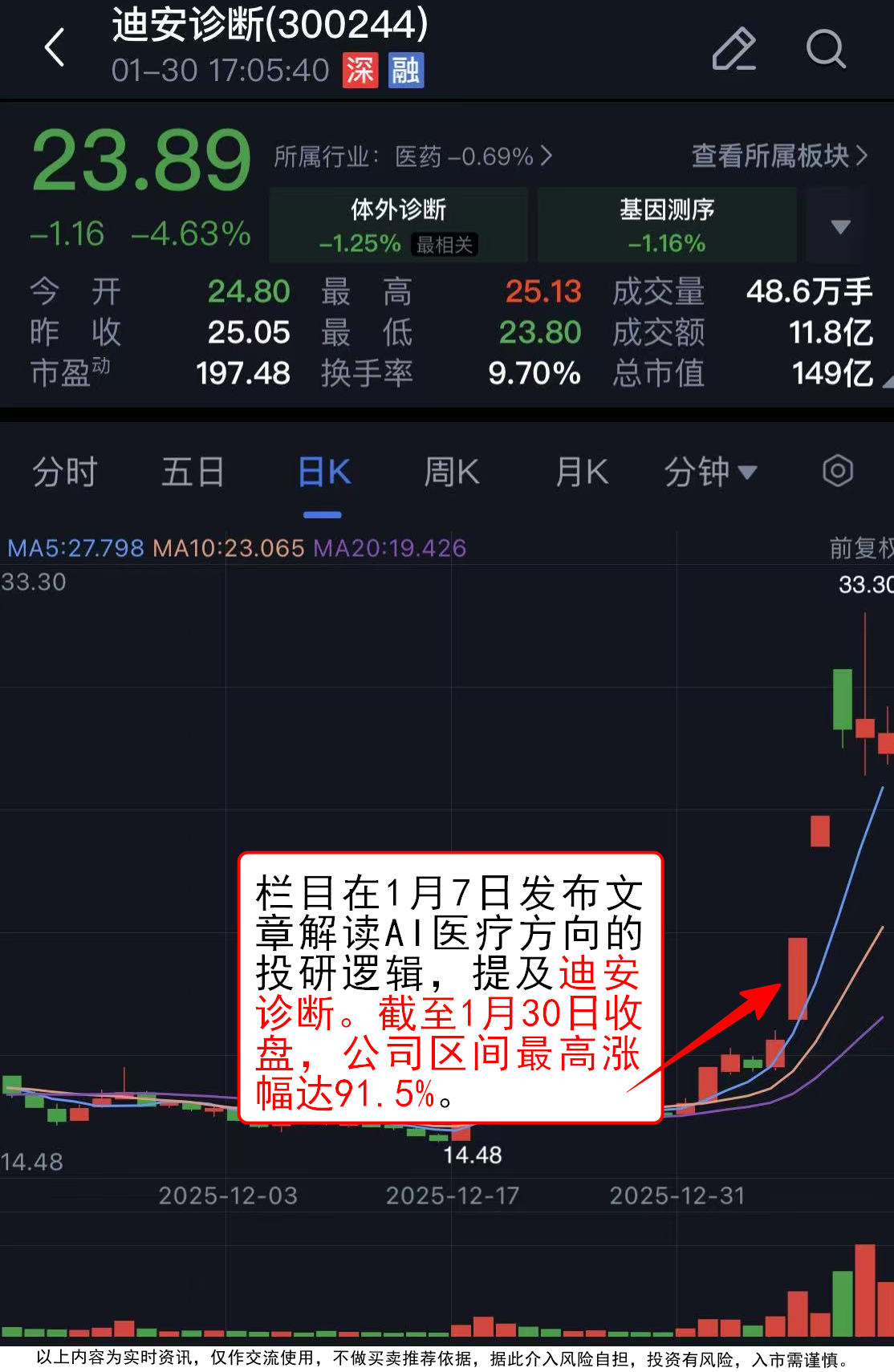Select the 体外诊断 sector chip
Viewport: 894px width, 1372px height.
[x=398, y=225]
